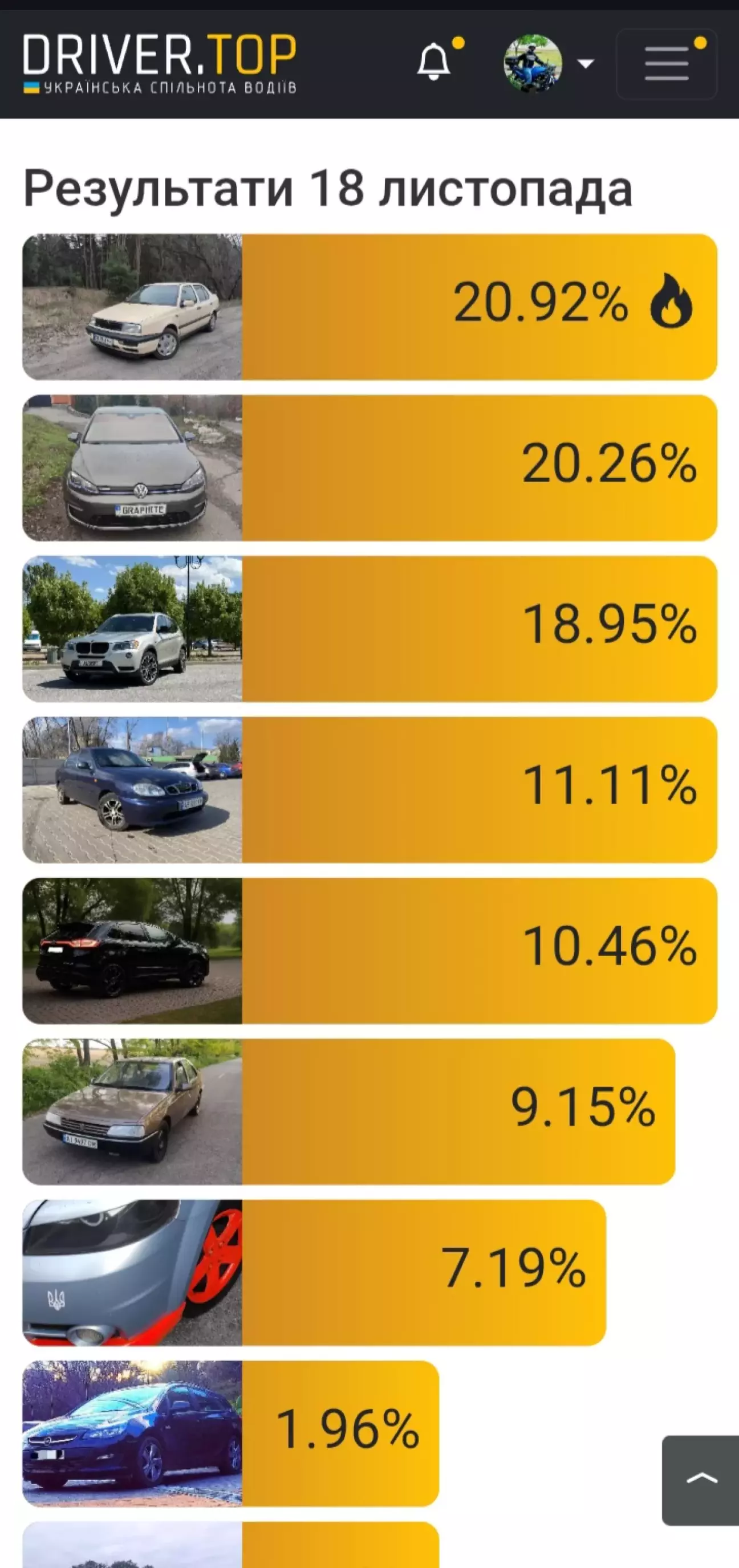The height and width of the screenshot is (1568, 739).
Task: Open the car result with 9.15%
Action: coord(348,1111)
